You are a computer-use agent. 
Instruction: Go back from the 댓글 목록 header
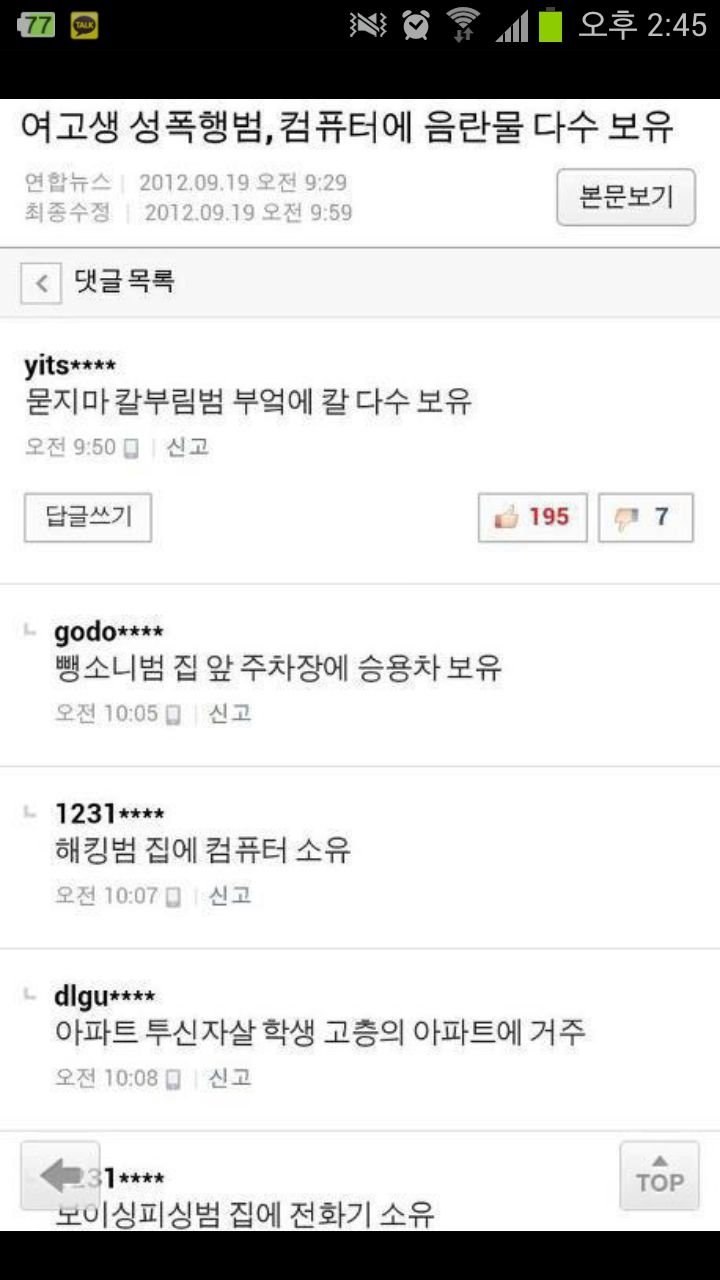pos(41,283)
